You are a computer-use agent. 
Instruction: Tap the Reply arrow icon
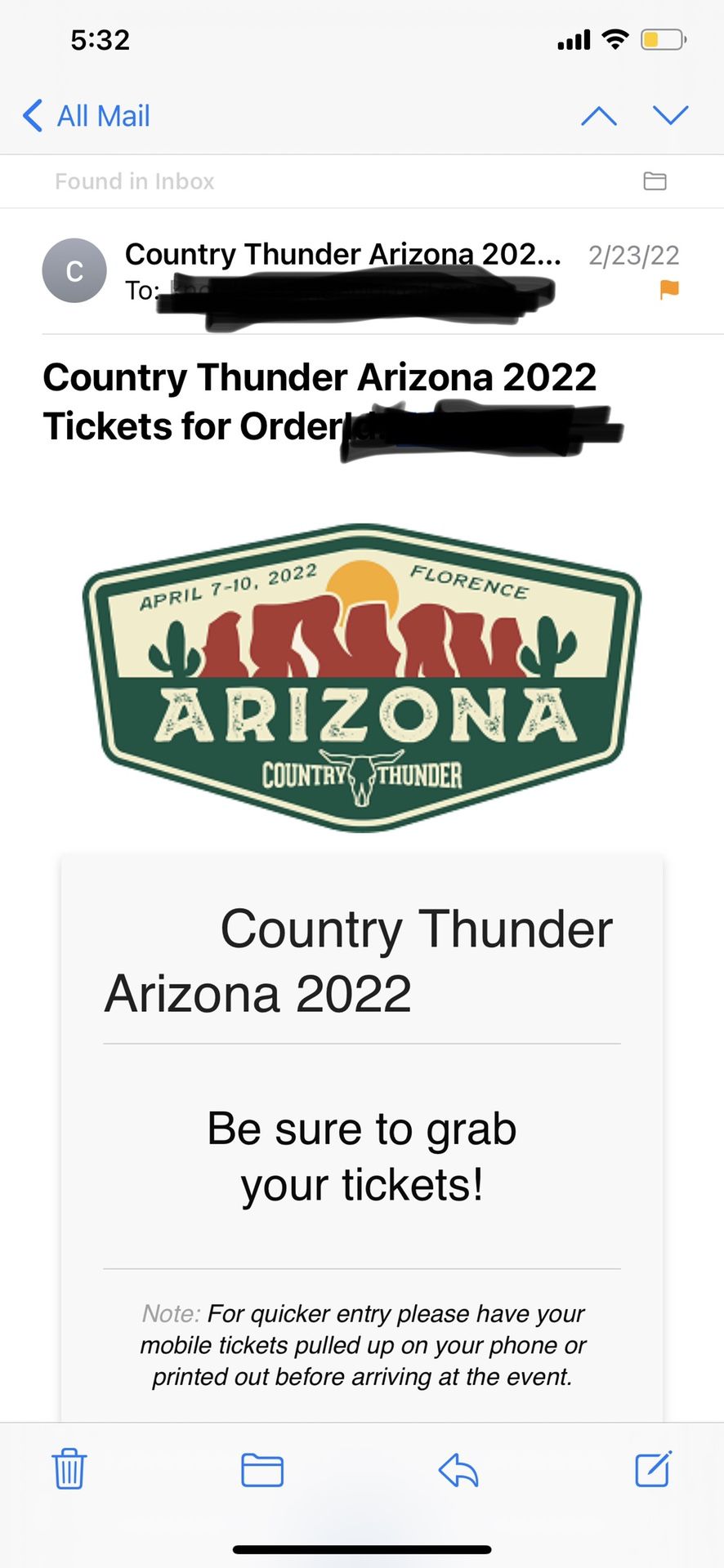tap(458, 1470)
